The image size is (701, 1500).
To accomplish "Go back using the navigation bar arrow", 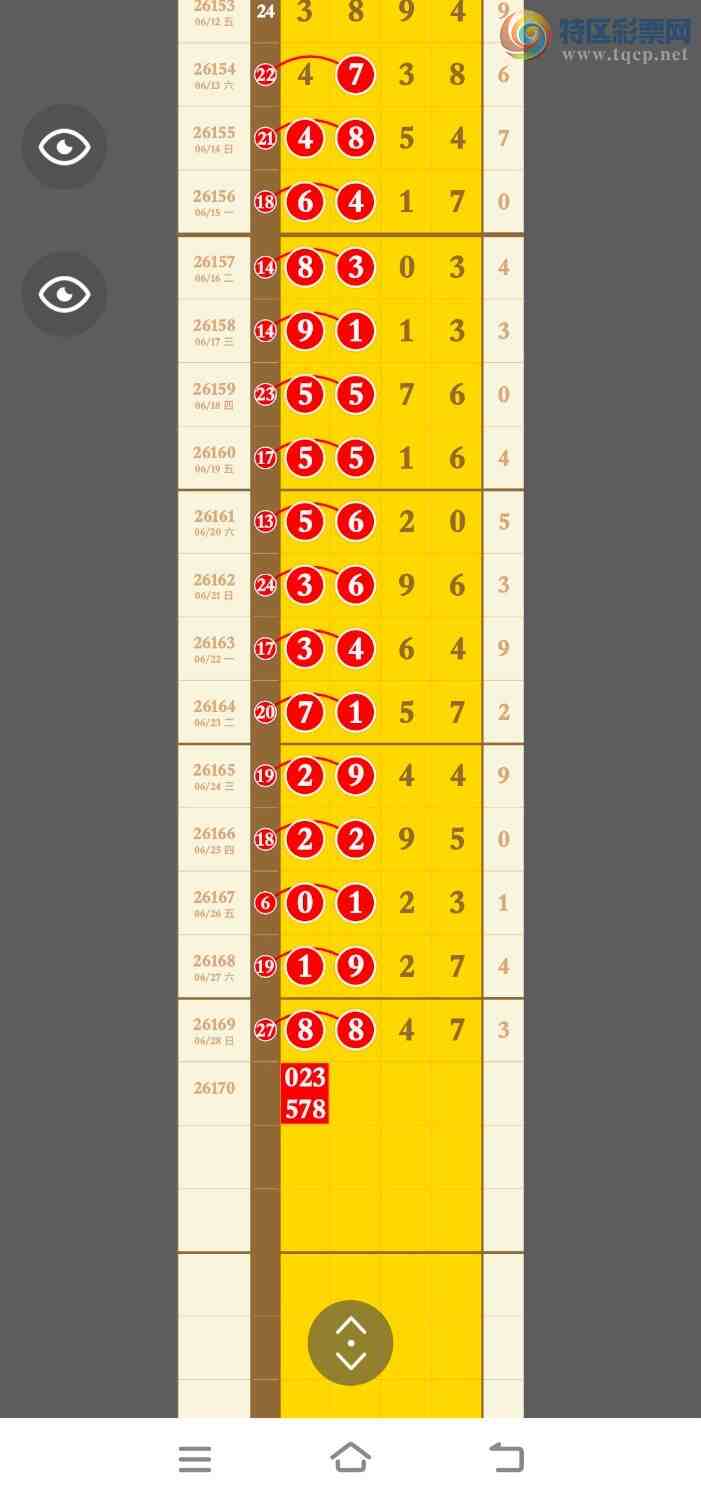I will tap(506, 1458).
